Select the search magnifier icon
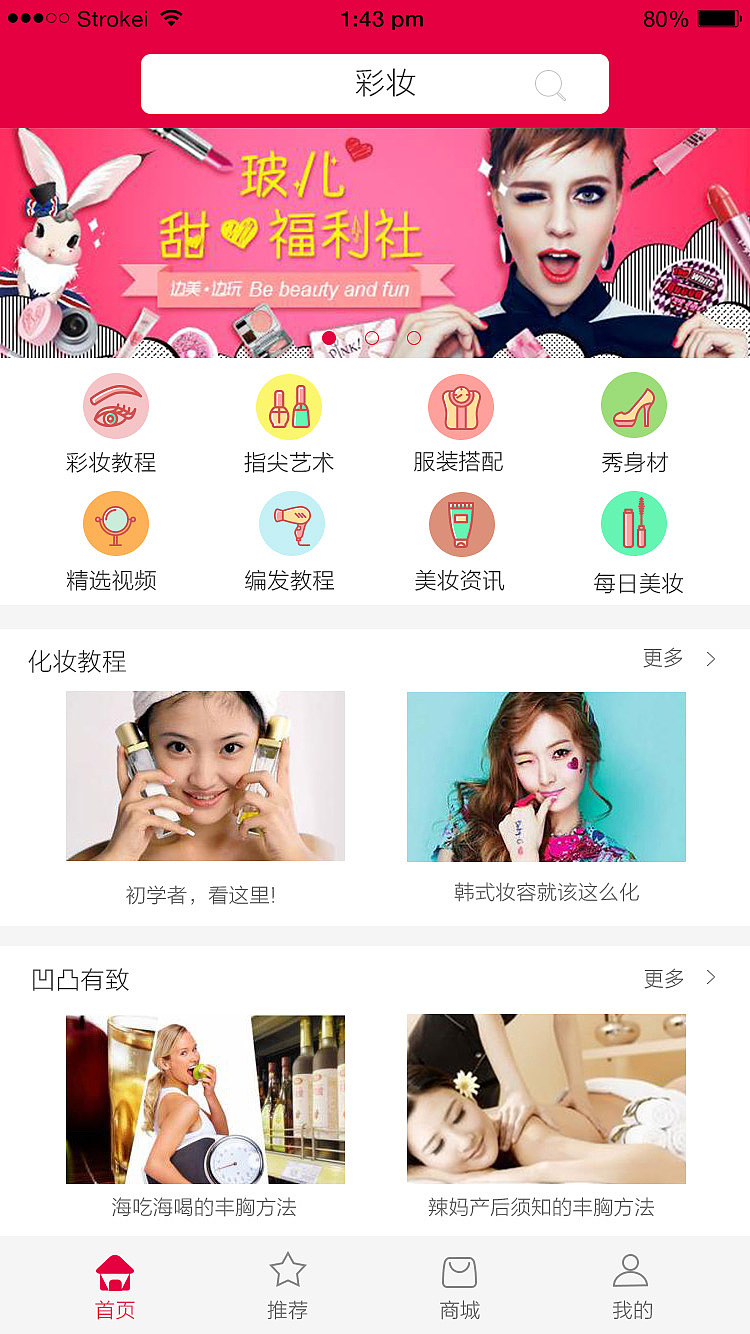 [549, 85]
